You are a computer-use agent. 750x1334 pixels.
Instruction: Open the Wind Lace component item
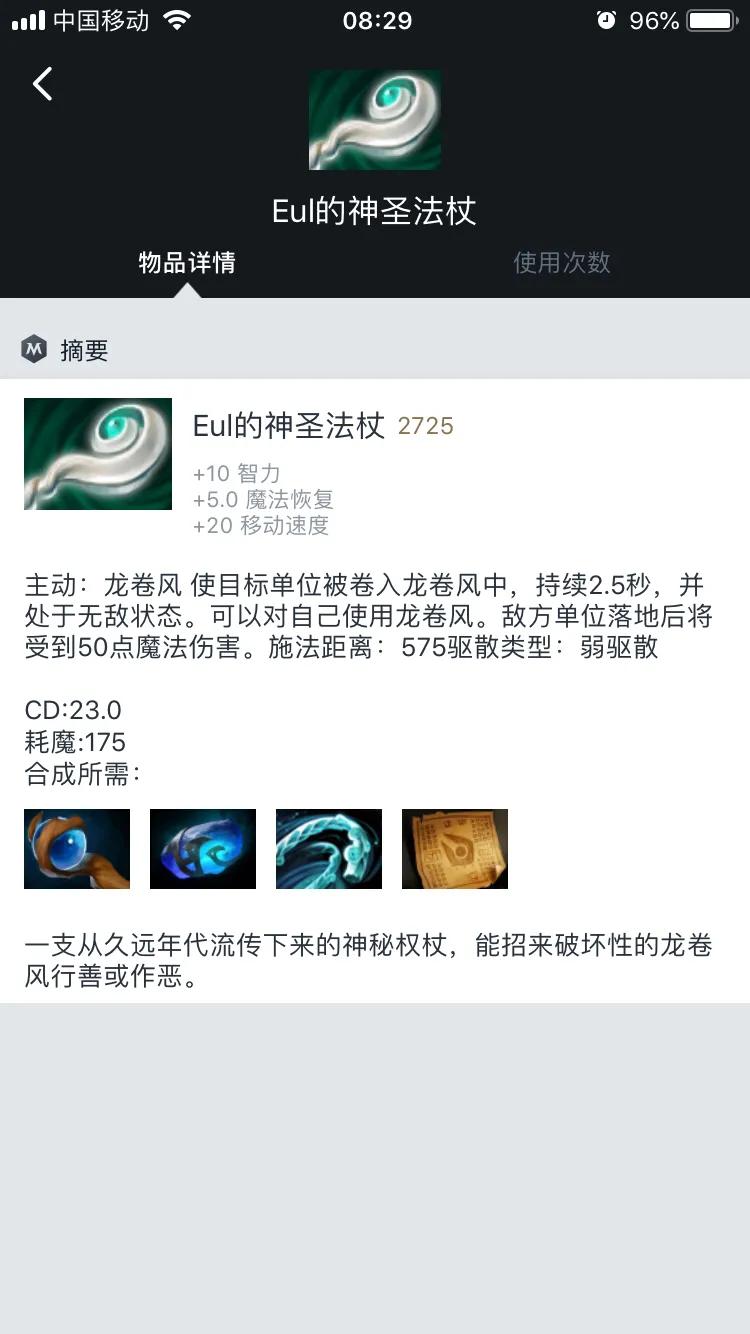(x=329, y=849)
